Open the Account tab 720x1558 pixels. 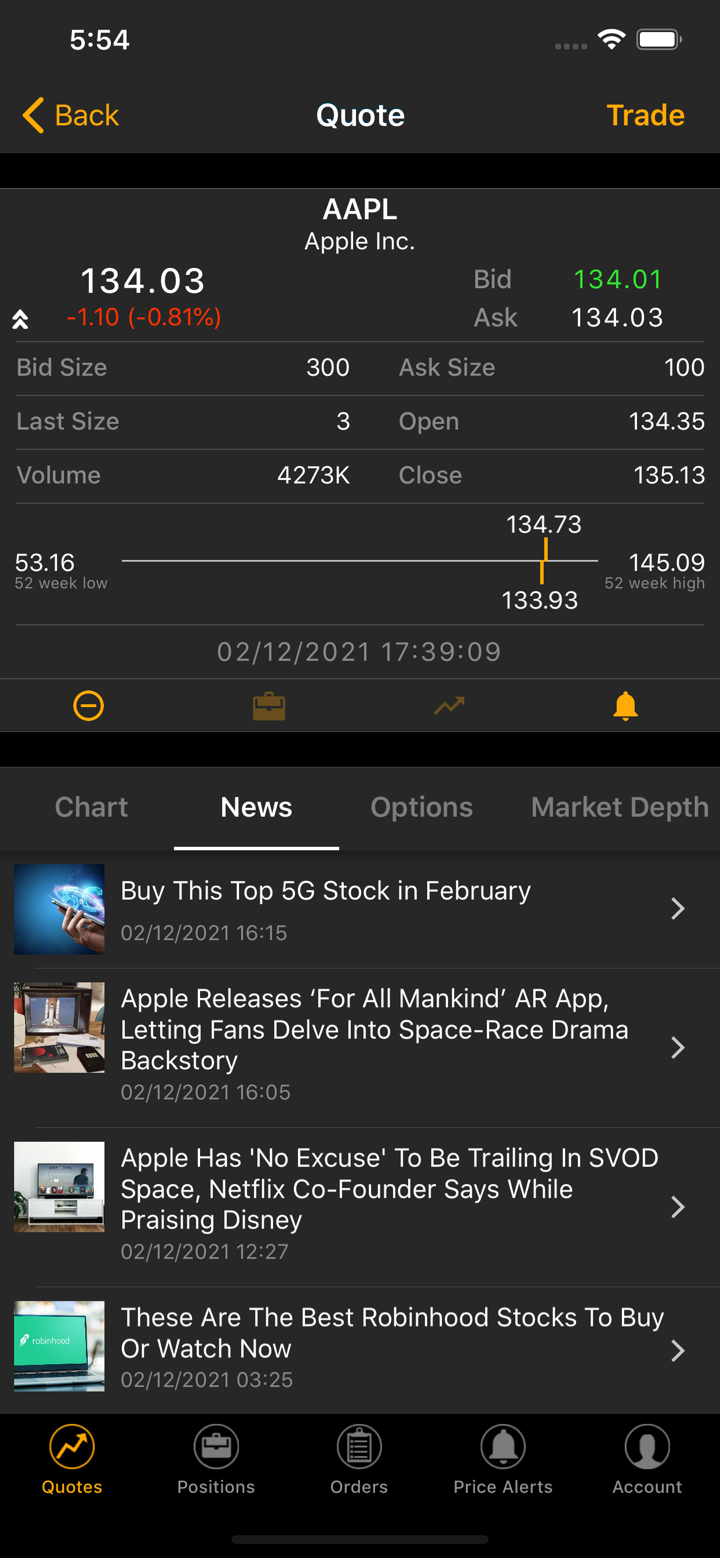647,1460
